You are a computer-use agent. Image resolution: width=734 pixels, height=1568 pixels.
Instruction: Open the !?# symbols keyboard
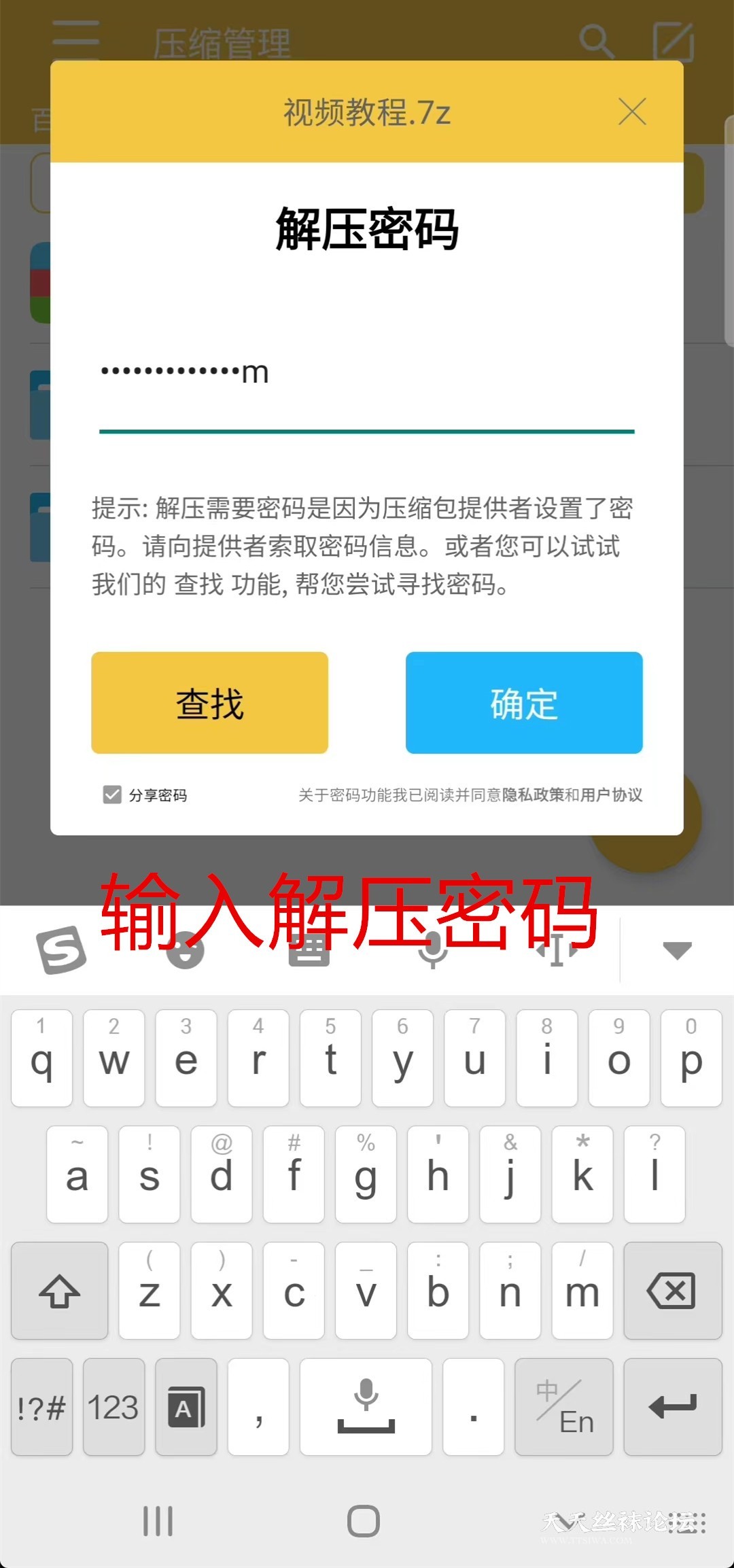click(x=41, y=1407)
